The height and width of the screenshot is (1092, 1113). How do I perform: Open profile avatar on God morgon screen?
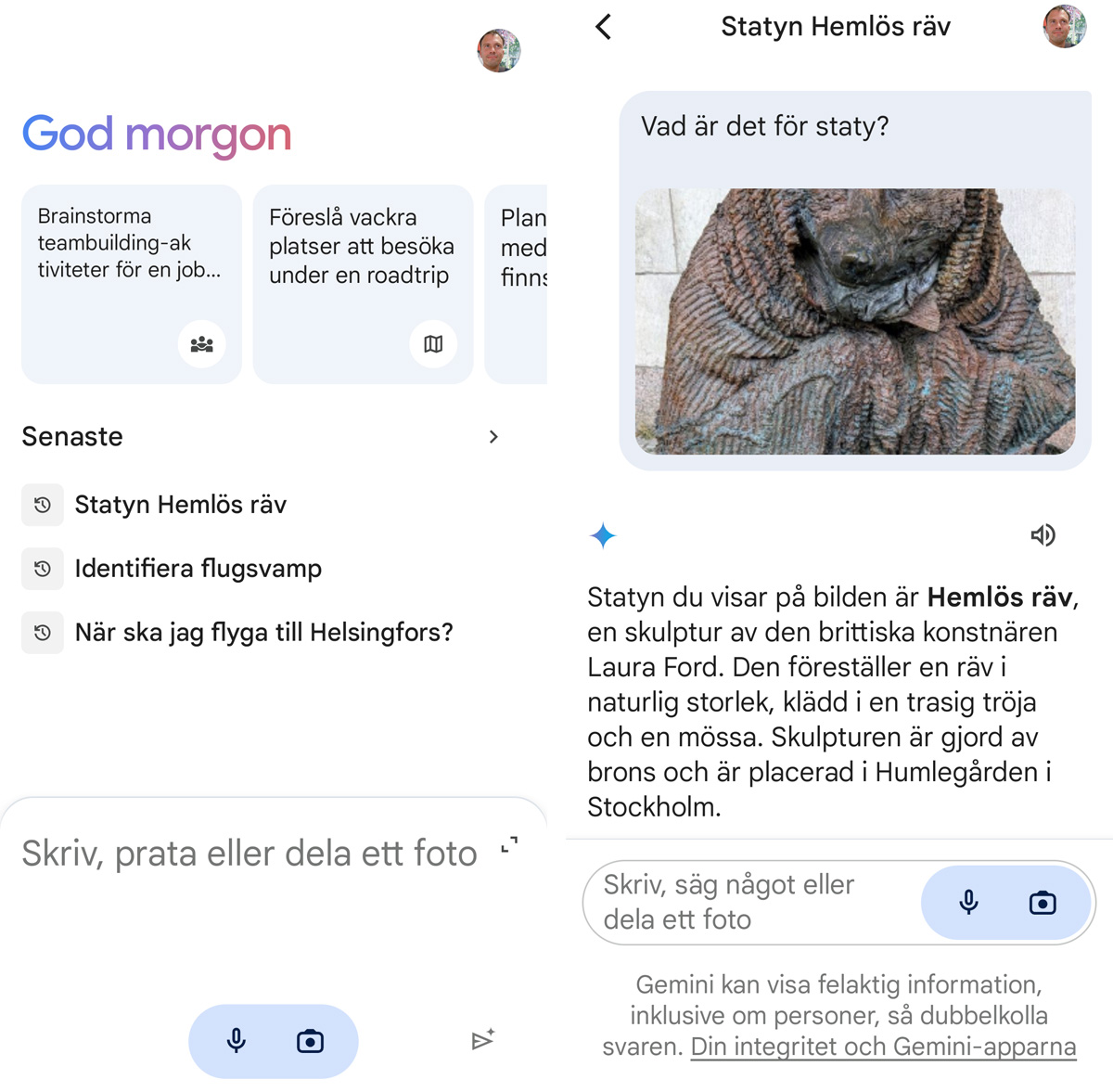pos(498,50)
